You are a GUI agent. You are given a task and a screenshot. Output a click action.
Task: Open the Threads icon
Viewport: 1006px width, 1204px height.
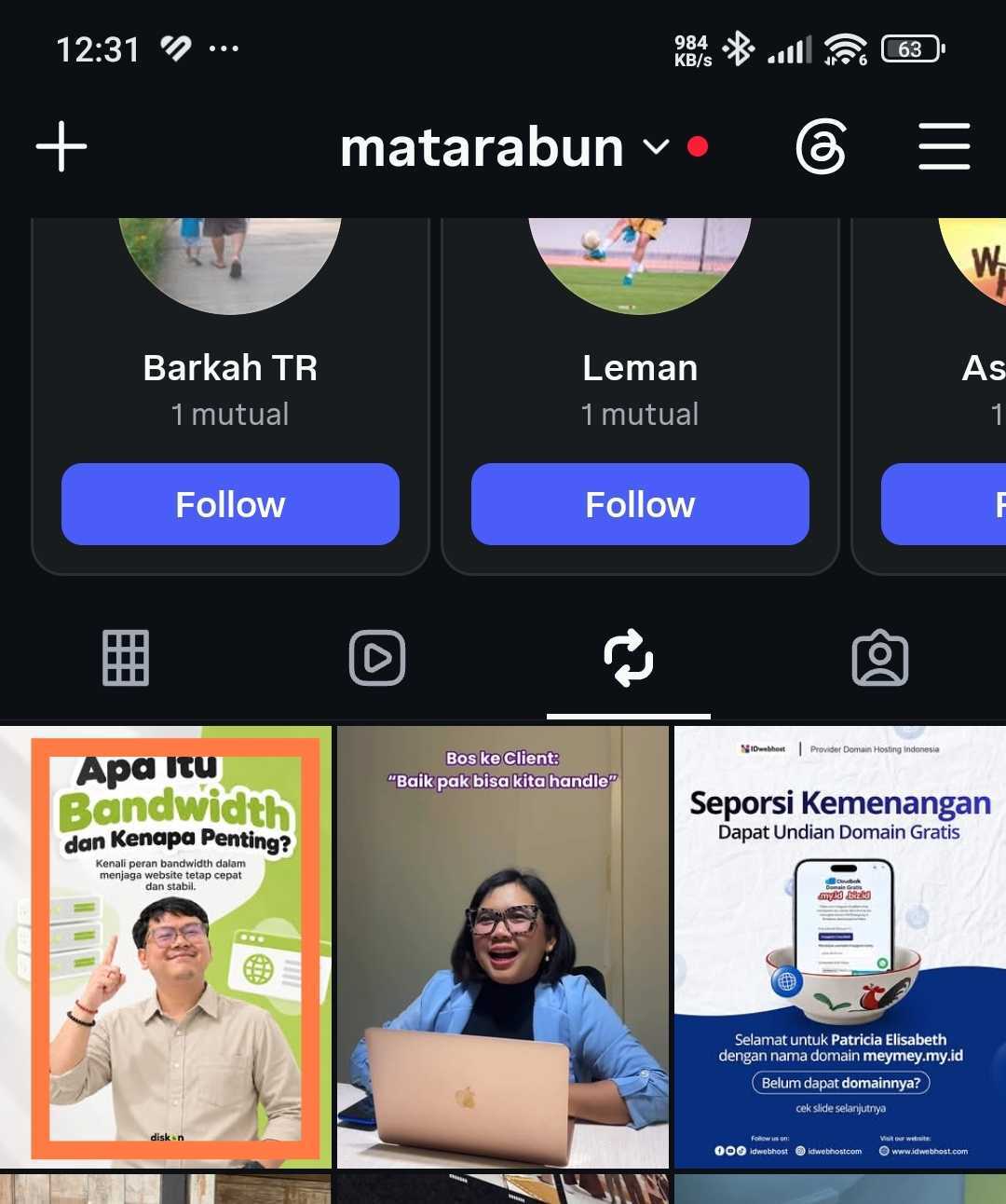pos(821,147)
